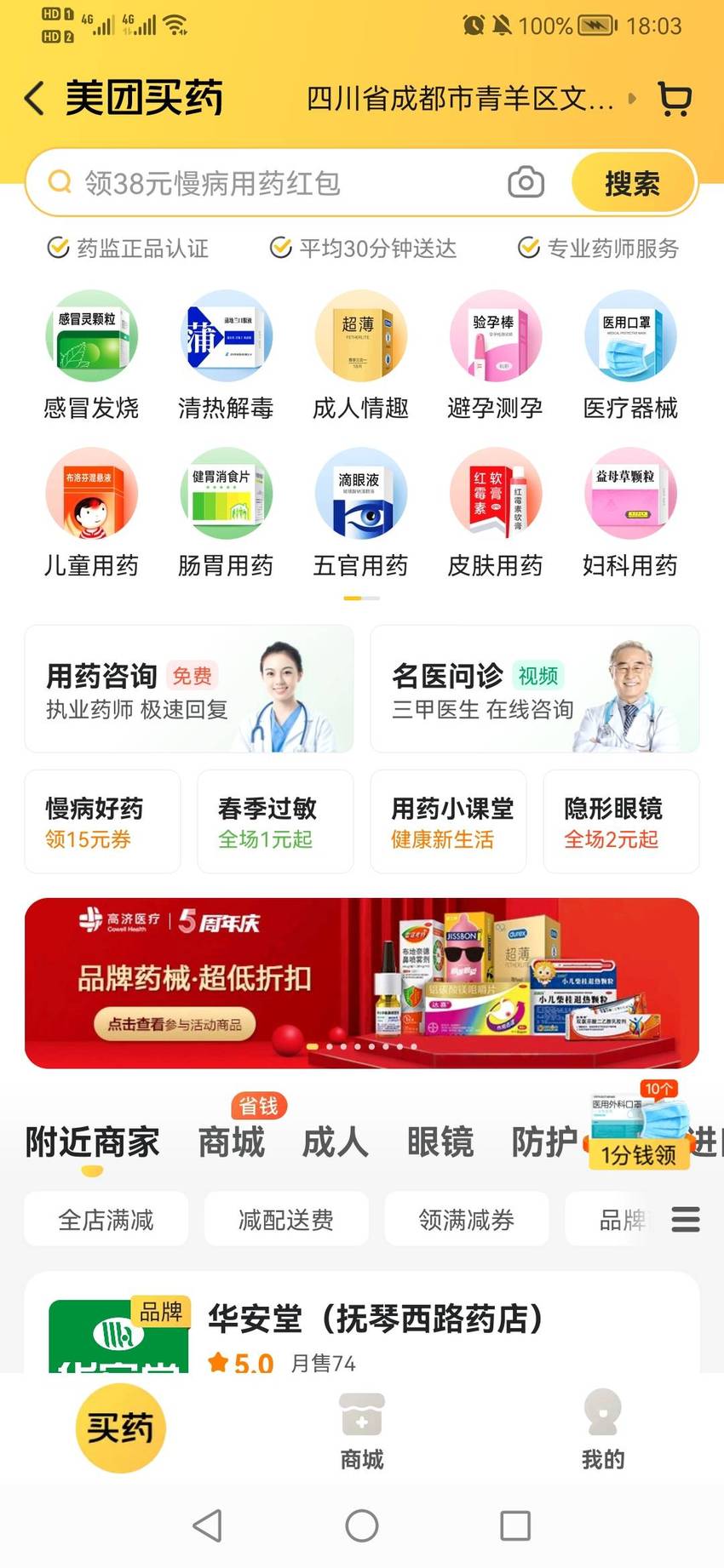Image resolution: width=724 pixels, height=1568 pixels.
Task: Tap the yellow 搜索 button
Action: click(632, 183)
